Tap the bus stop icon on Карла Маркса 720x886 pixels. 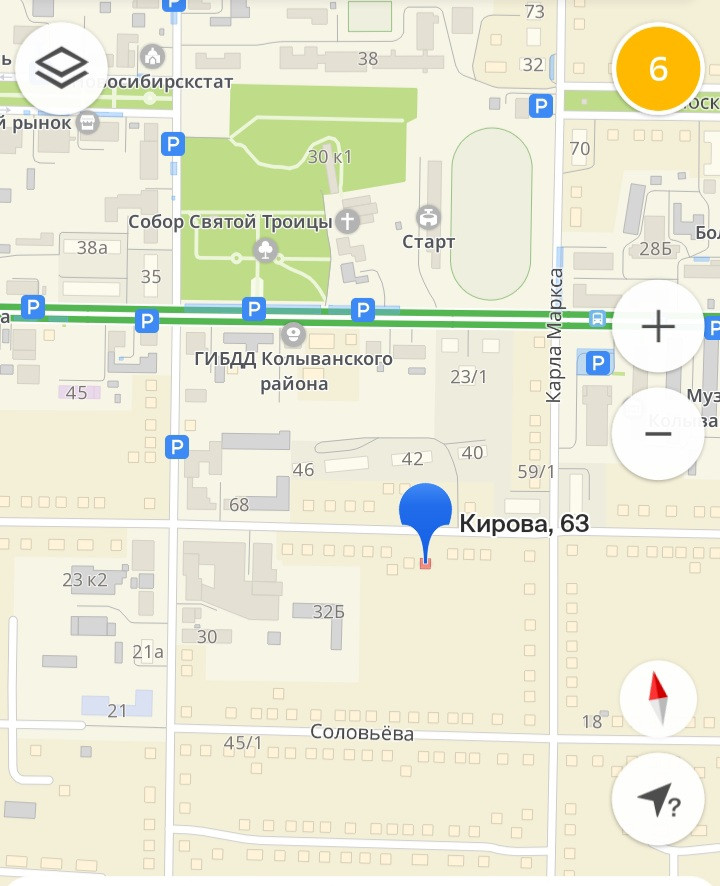pos(598,319)
